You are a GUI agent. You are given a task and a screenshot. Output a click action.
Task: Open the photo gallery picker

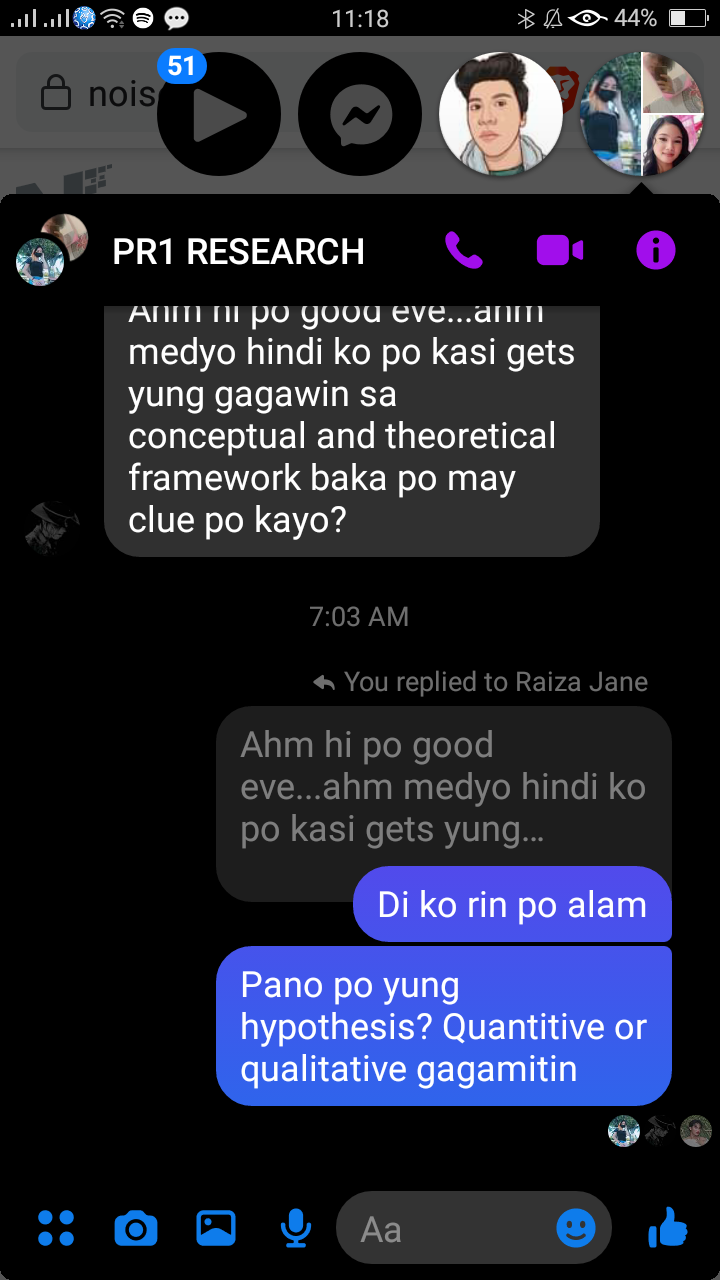(216, 1228)
